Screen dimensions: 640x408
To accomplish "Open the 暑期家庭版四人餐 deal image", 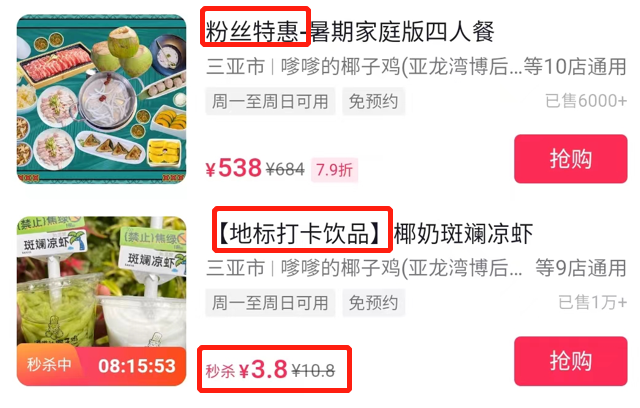I will coord(101,99).
